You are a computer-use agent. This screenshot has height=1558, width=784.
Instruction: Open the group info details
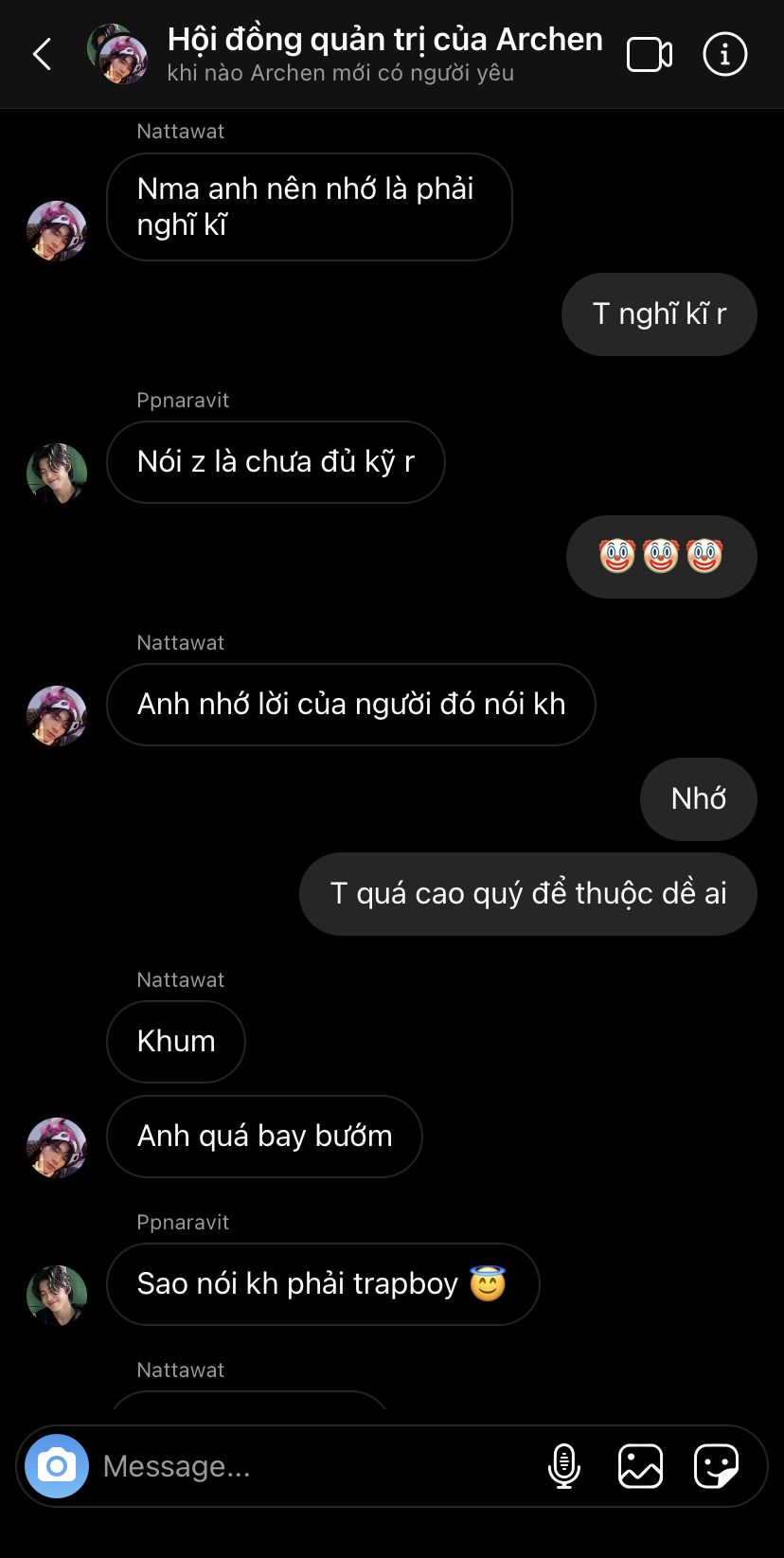click(x=725, y=54)
